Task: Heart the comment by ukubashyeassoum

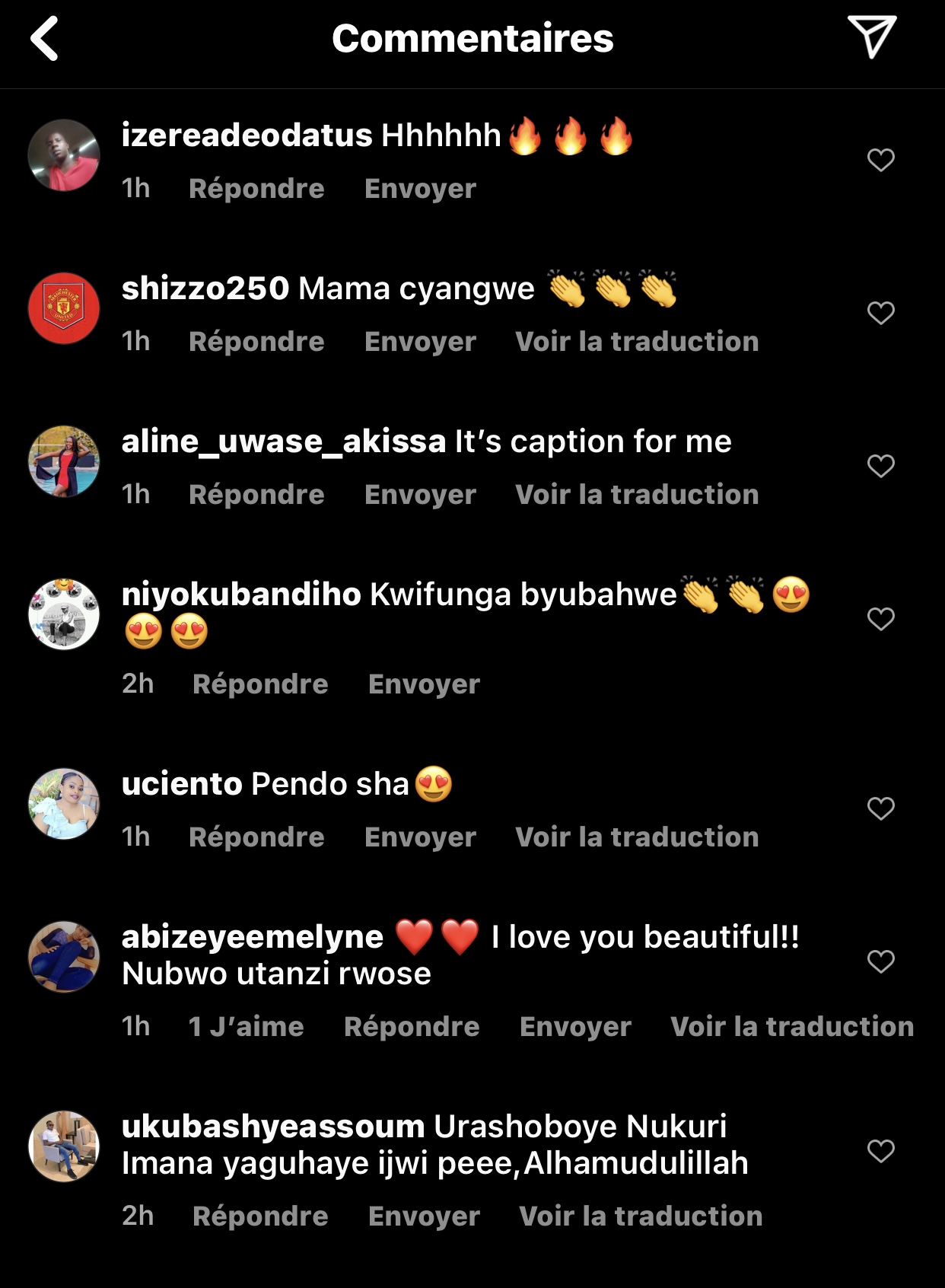Action: pos(880,1151)
